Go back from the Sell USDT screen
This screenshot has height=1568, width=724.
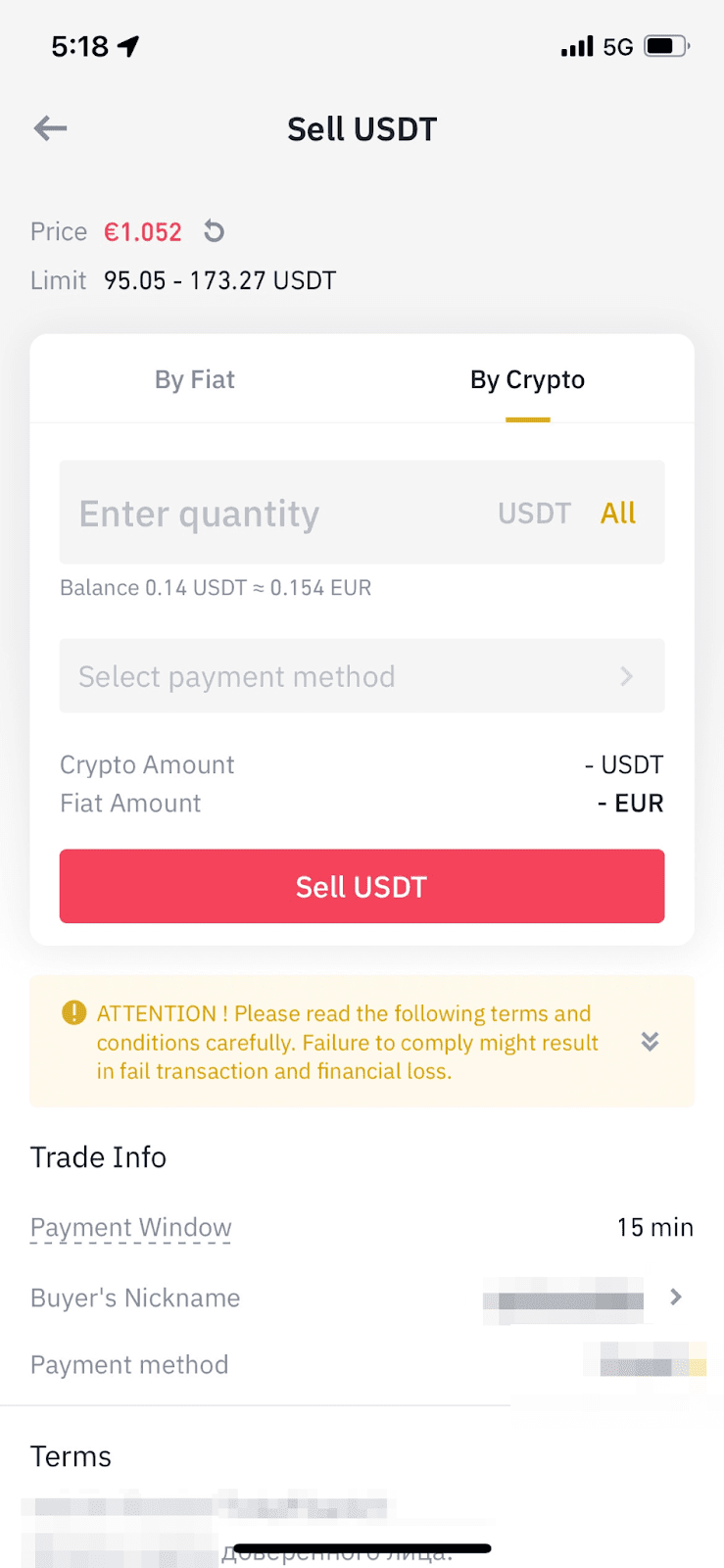tap(51, 128)
